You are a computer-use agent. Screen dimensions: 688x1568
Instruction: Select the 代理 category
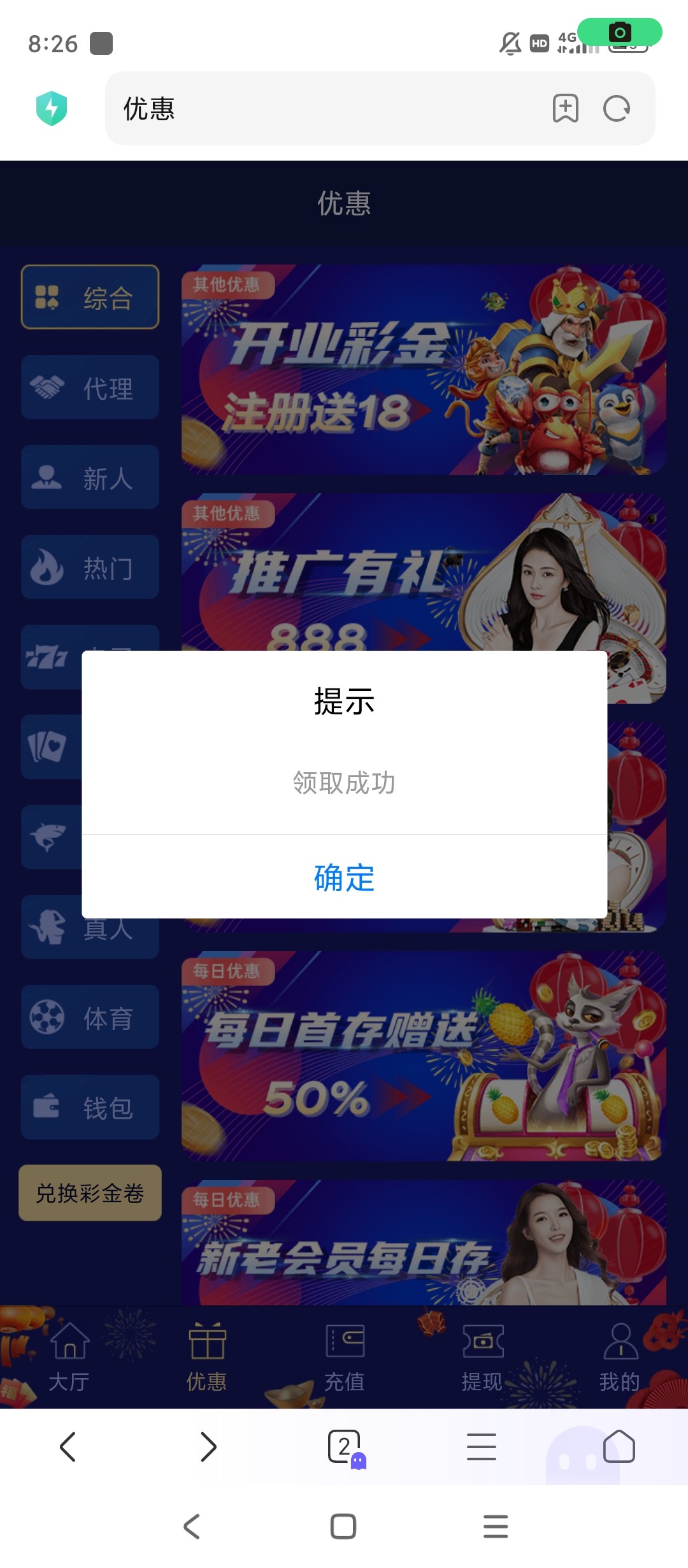point(90,387)
